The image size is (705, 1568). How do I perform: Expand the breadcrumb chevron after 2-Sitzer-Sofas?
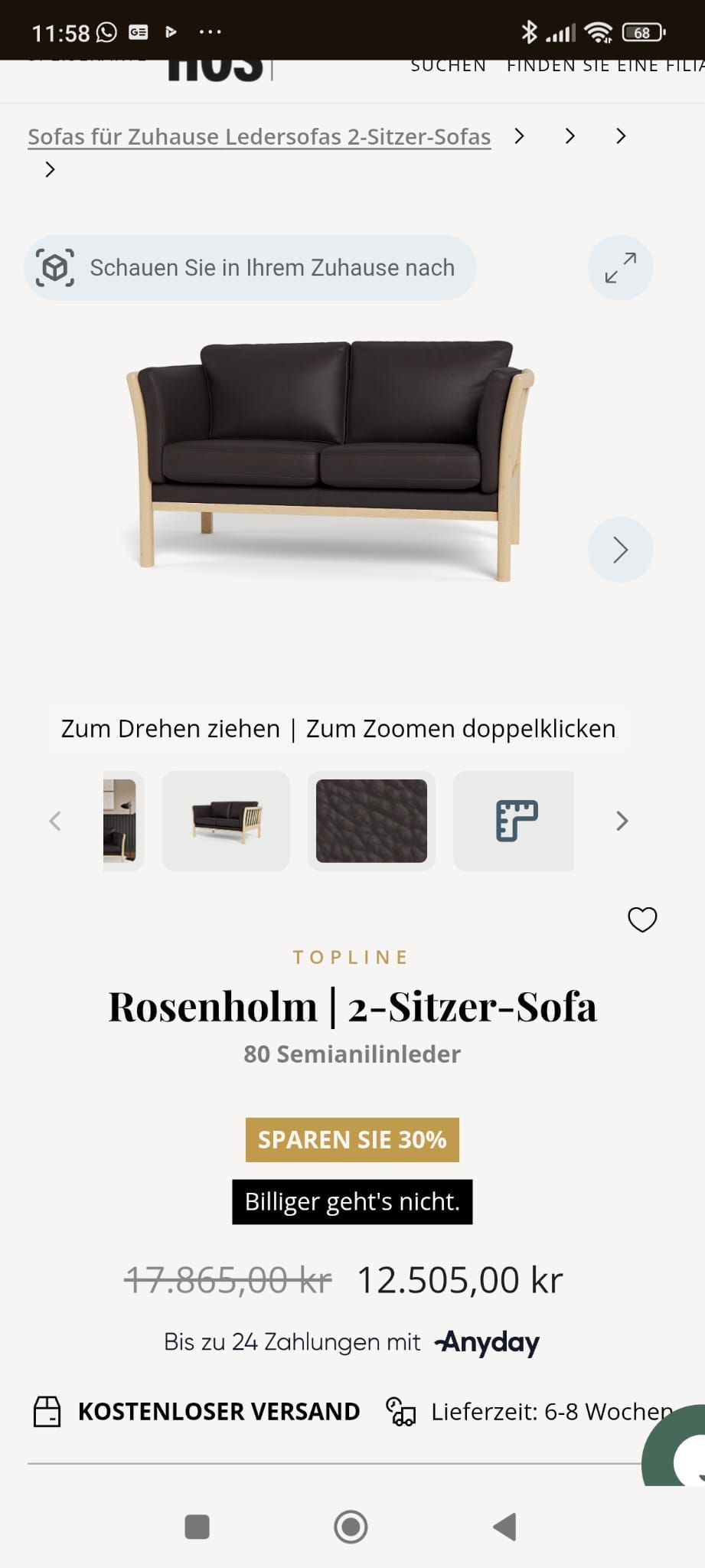[x=519, y=136]
